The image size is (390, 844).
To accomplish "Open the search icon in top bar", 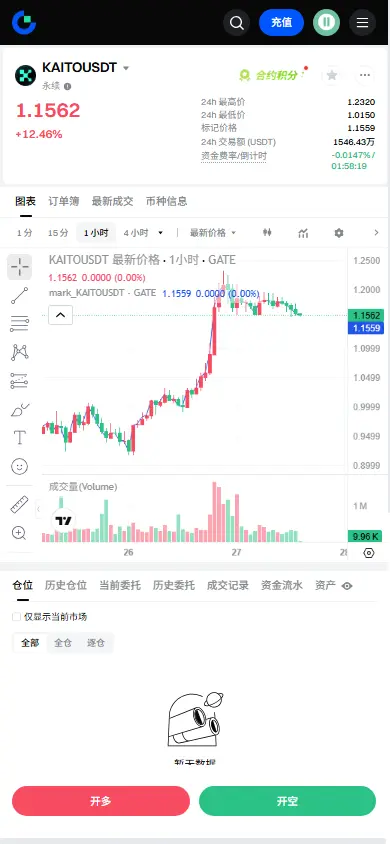I will pos(237,23).
